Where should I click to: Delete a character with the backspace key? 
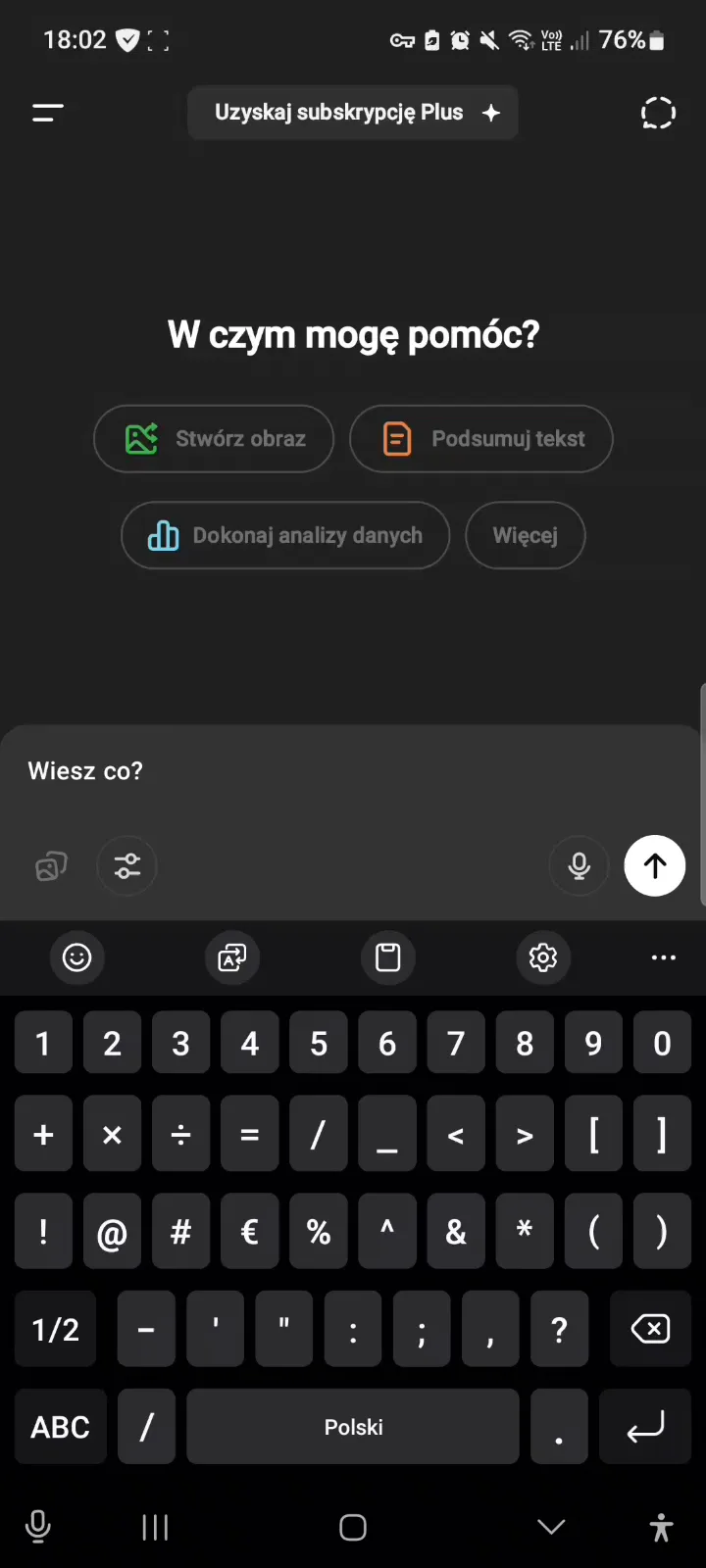tap(651, 1329)
